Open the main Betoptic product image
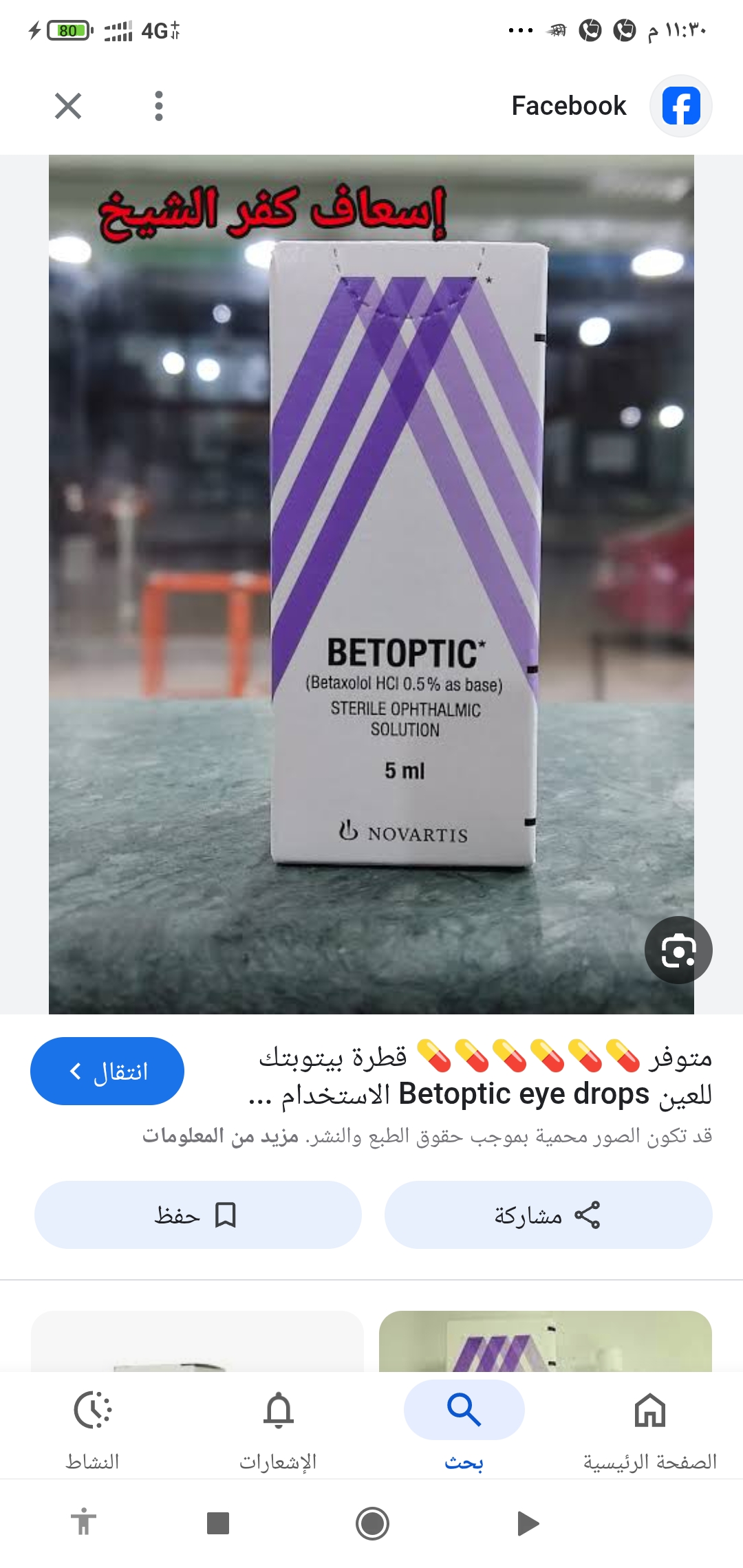Viewport: 743px width, 1568px height. [371, 585]
